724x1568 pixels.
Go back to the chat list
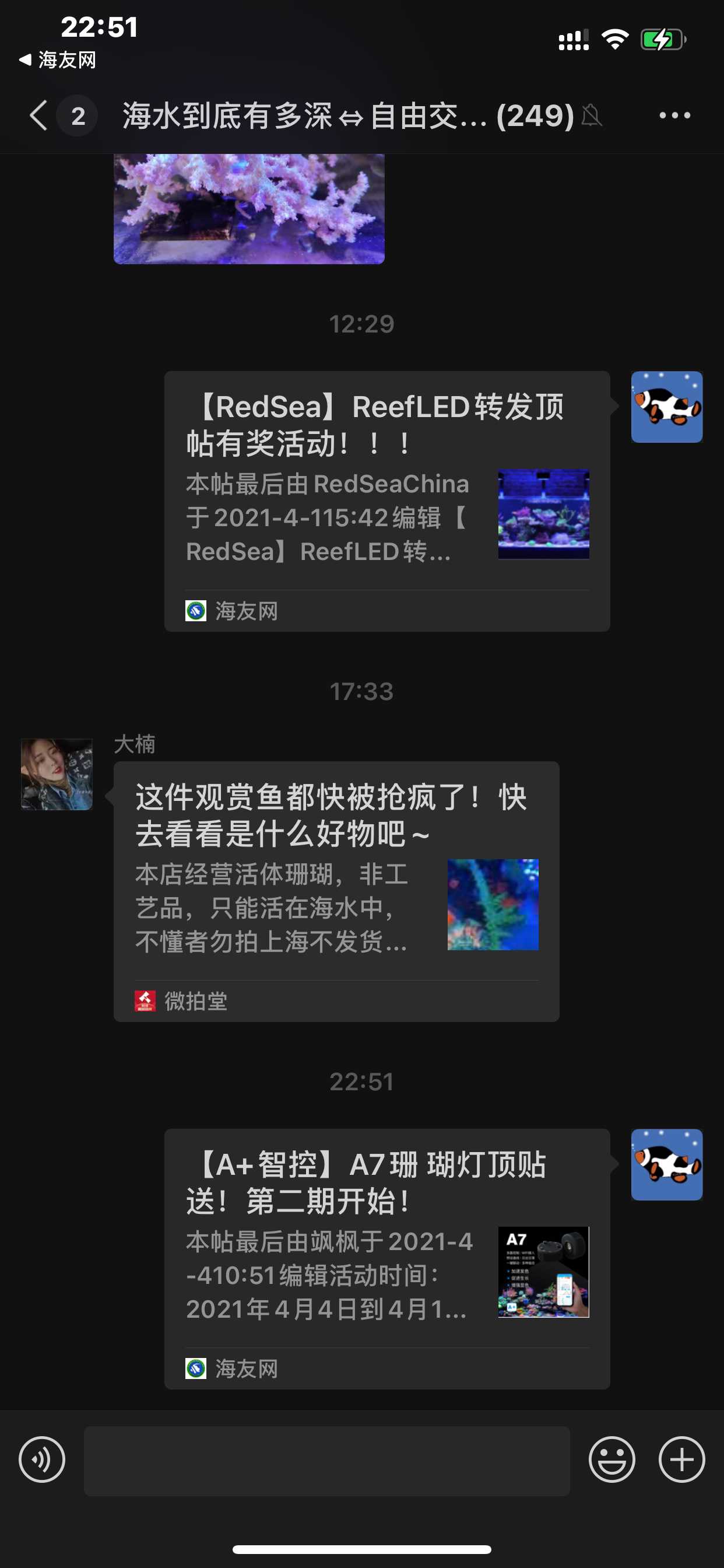click(39, 116)
